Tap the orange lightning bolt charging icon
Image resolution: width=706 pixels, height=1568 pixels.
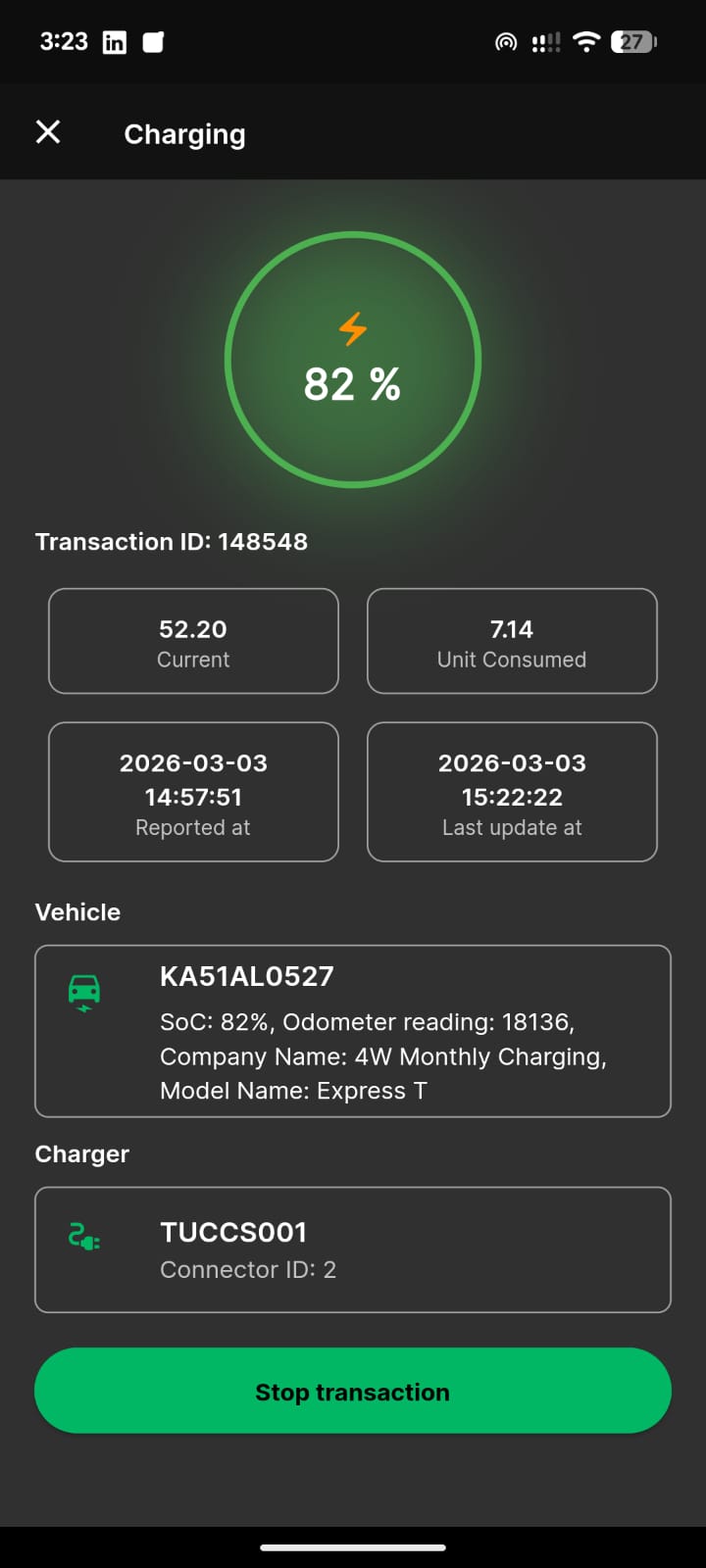[353, 326]
